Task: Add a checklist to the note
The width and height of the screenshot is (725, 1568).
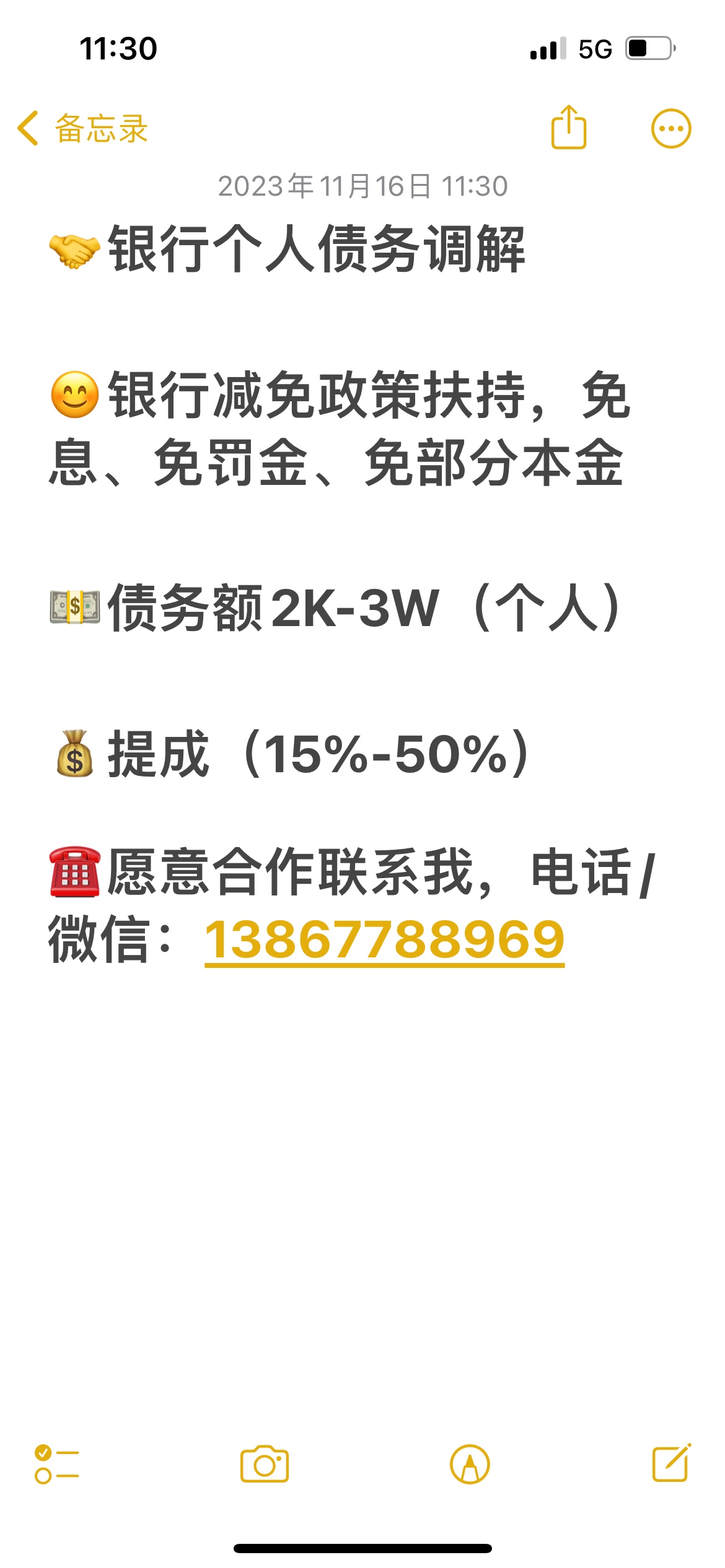Action: pyautogui.click(x=57, y=1464)
